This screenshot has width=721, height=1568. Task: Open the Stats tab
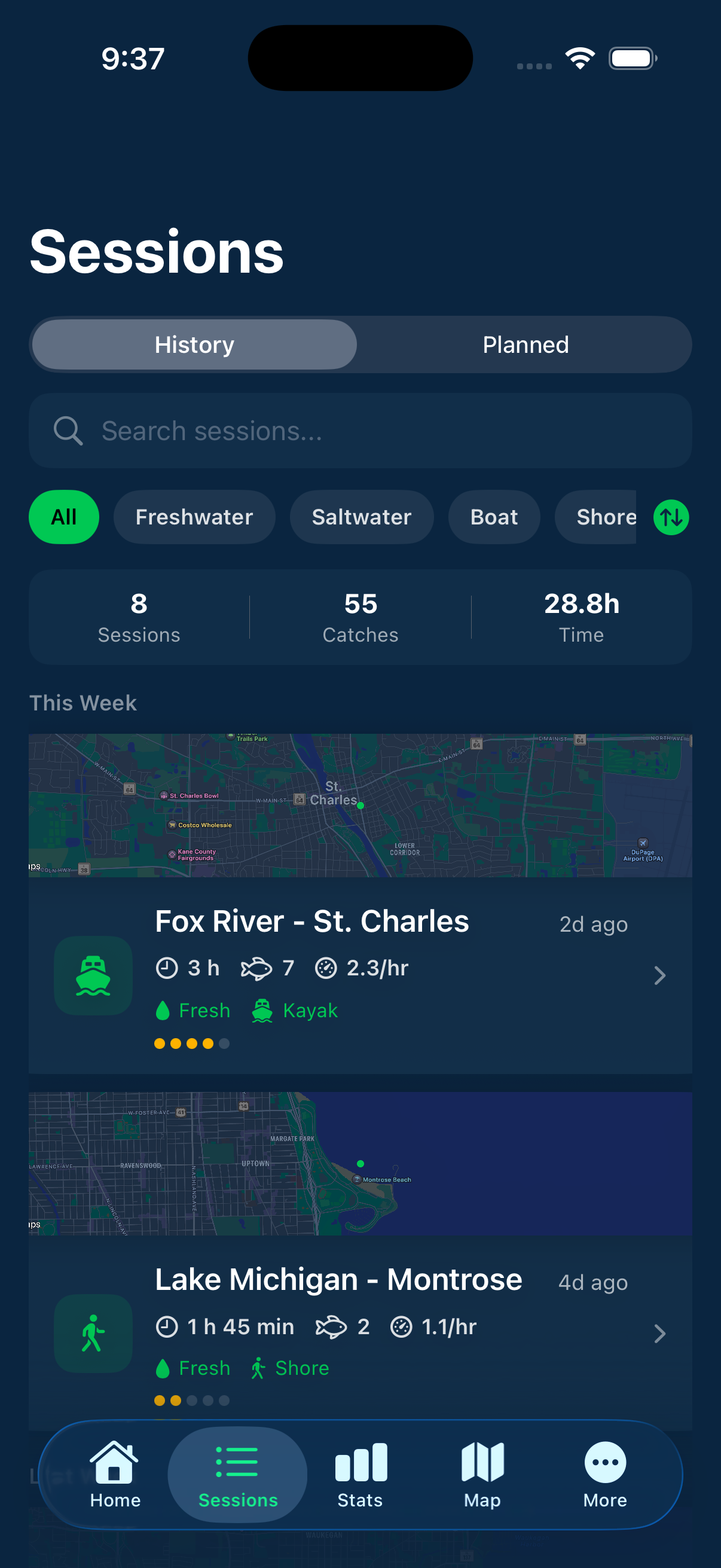coord(360,1474)
